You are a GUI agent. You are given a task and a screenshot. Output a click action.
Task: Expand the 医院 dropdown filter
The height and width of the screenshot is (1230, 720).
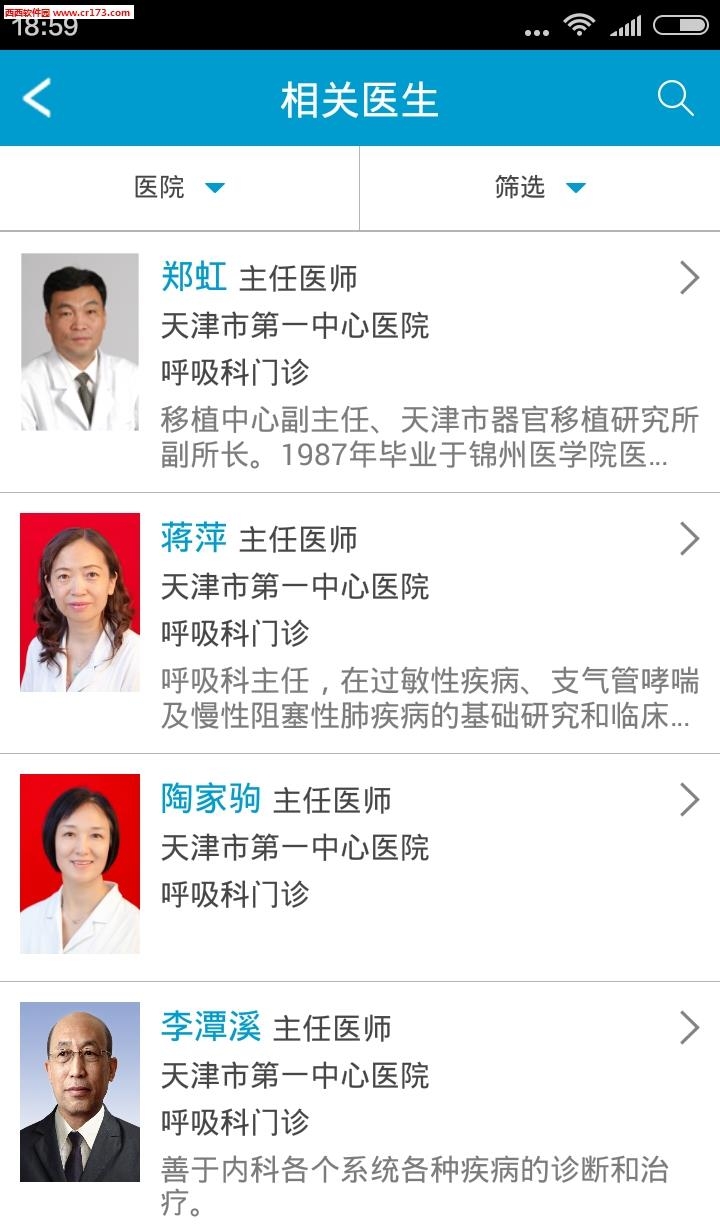180,188
